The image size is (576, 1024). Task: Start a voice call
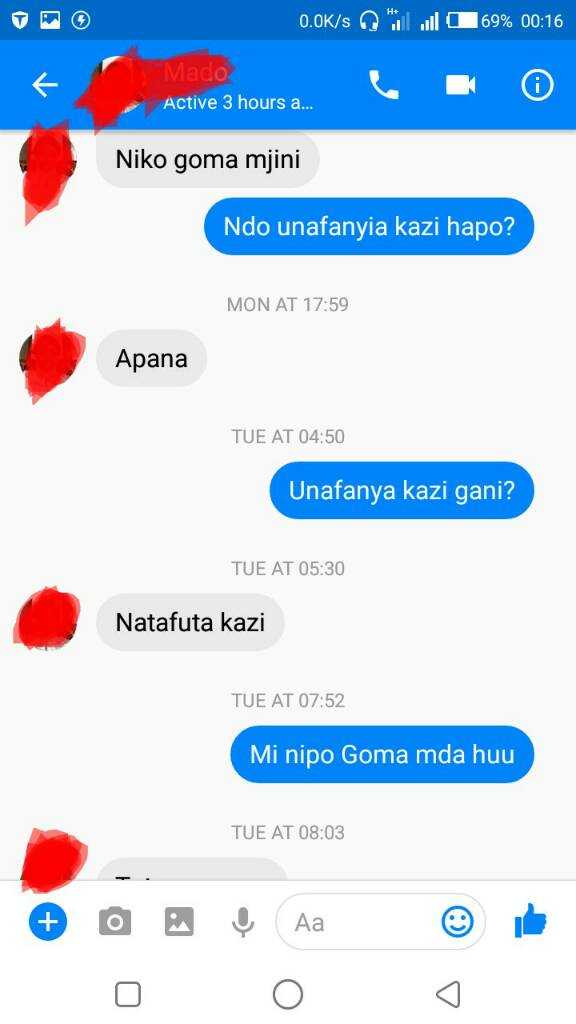coord(383,85)
